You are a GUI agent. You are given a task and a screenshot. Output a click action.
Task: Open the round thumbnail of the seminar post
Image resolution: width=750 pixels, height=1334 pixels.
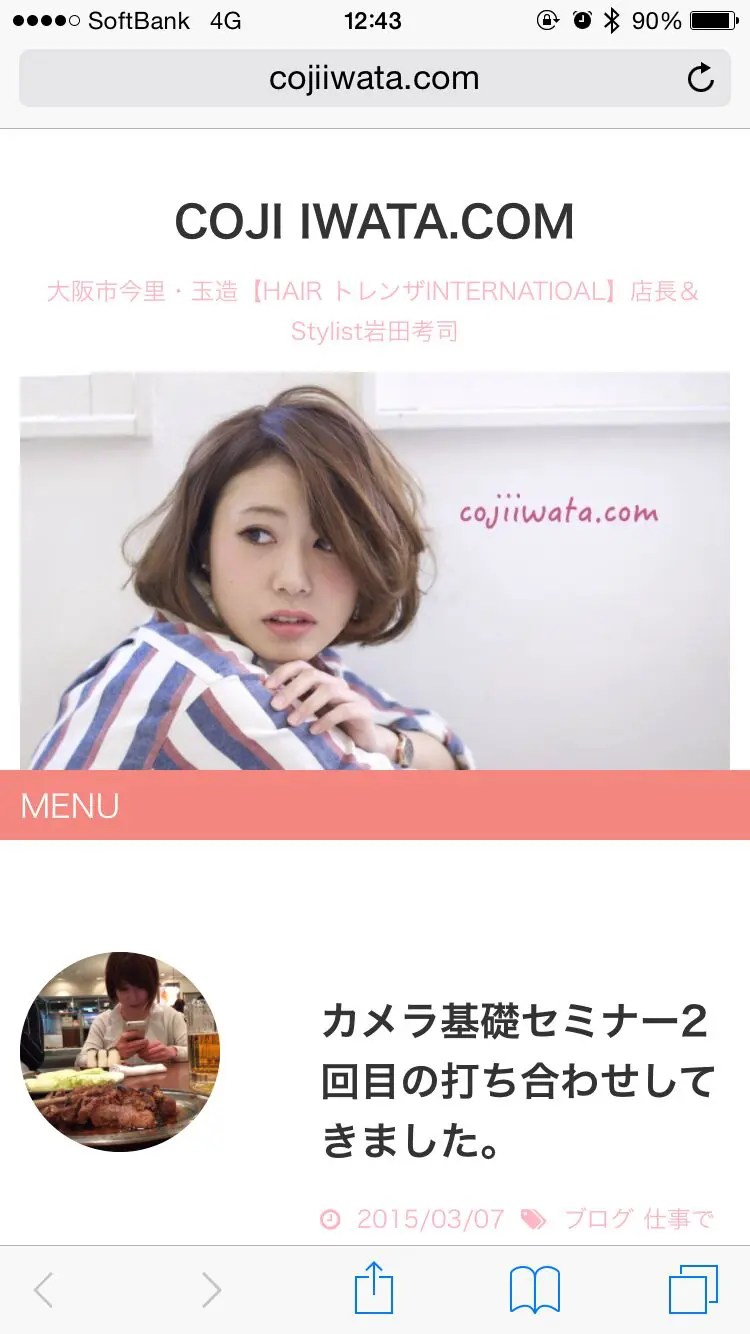tap(120, 1052)
